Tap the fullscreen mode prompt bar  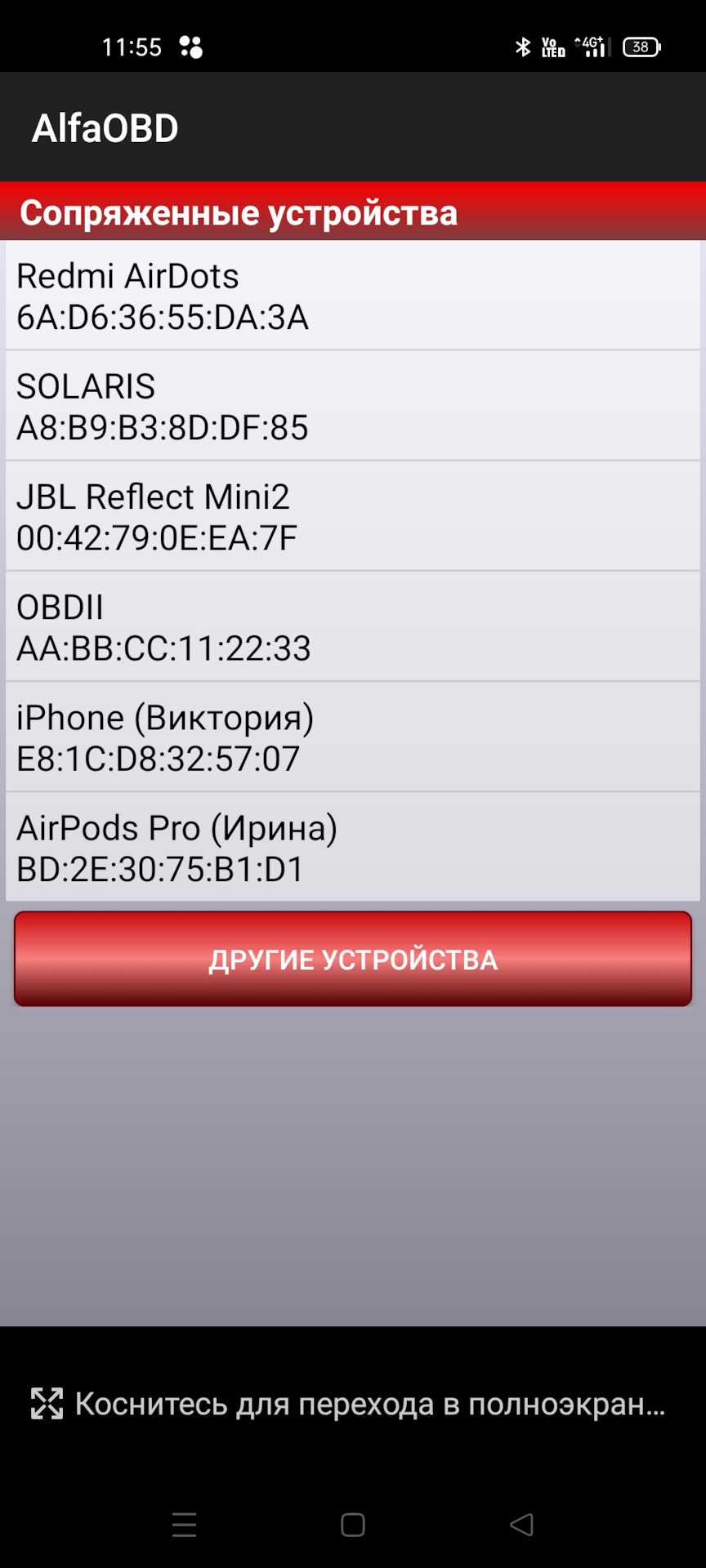pos(351,1404)
